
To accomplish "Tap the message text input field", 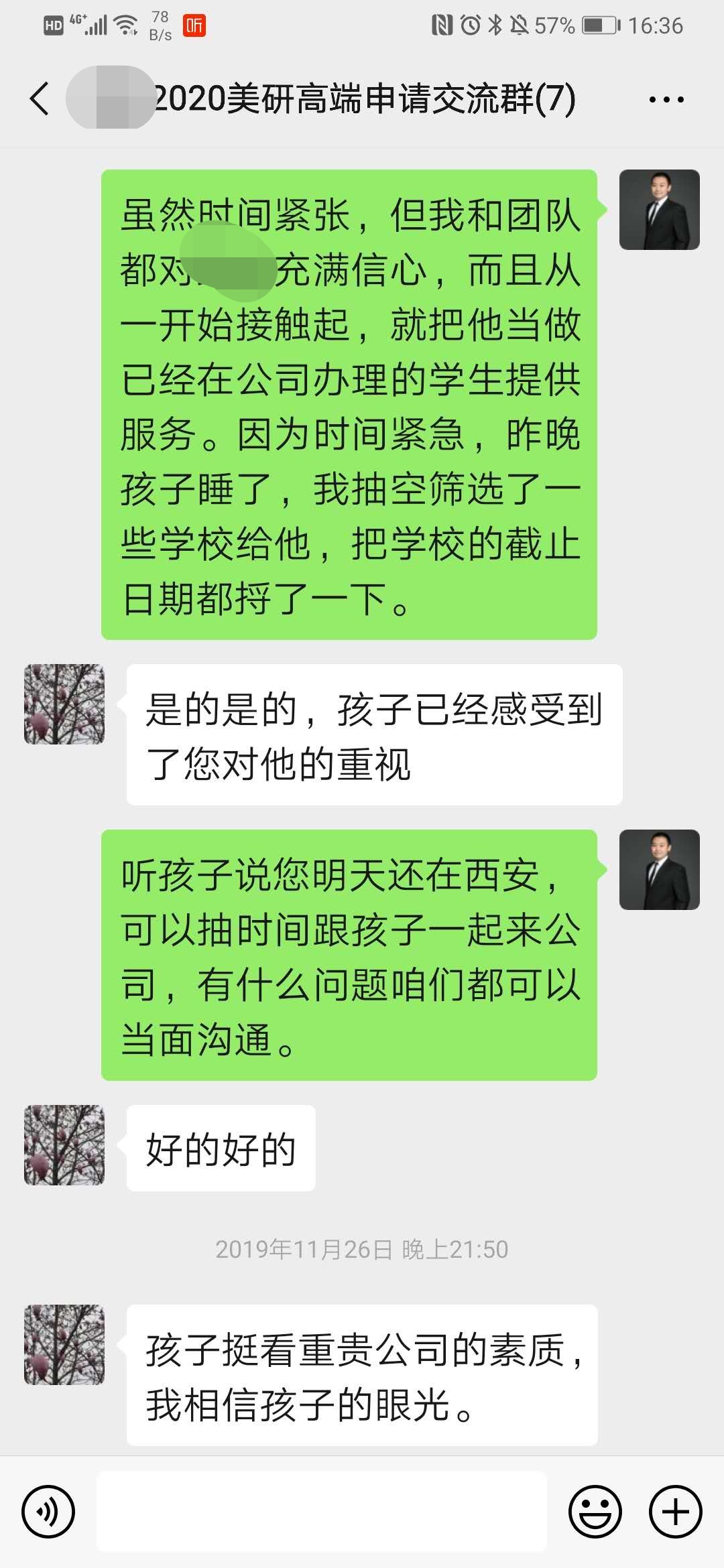I will tap(322, 1511).
